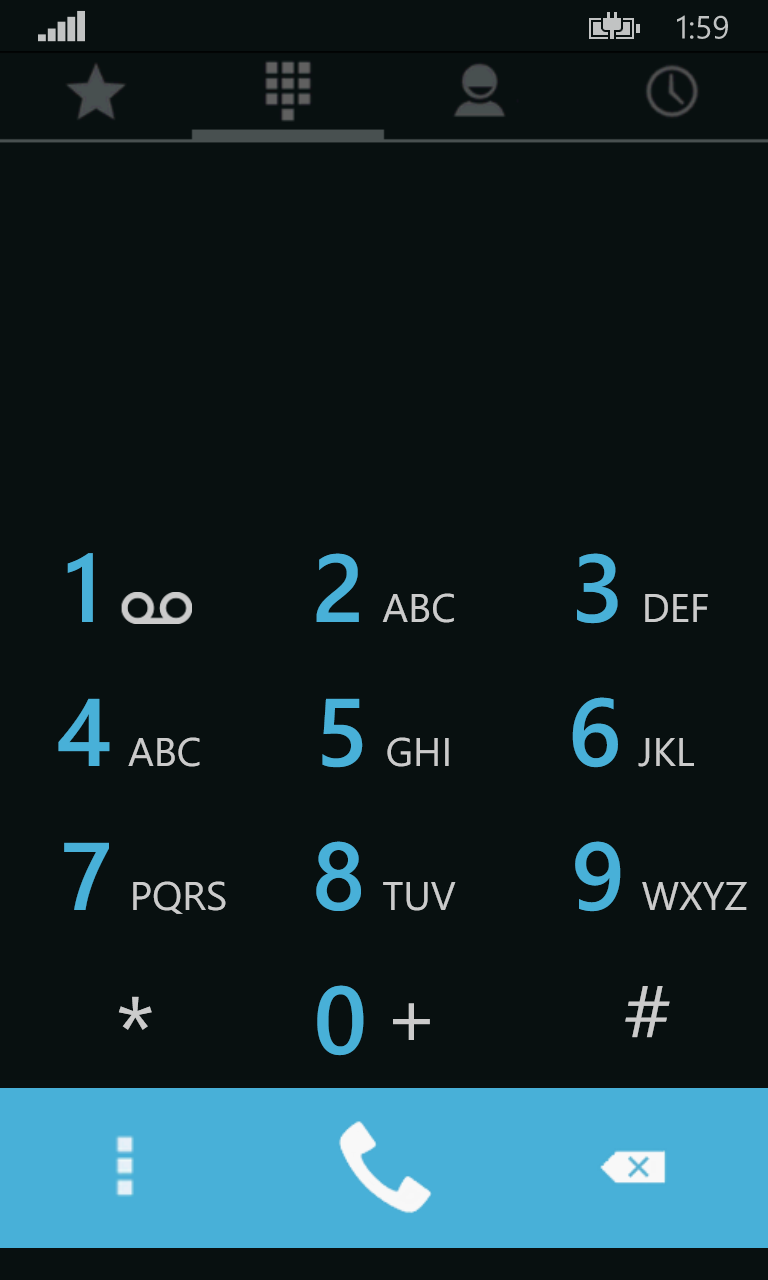
Task: Open the contacts tab
Action: coord(479,92)
